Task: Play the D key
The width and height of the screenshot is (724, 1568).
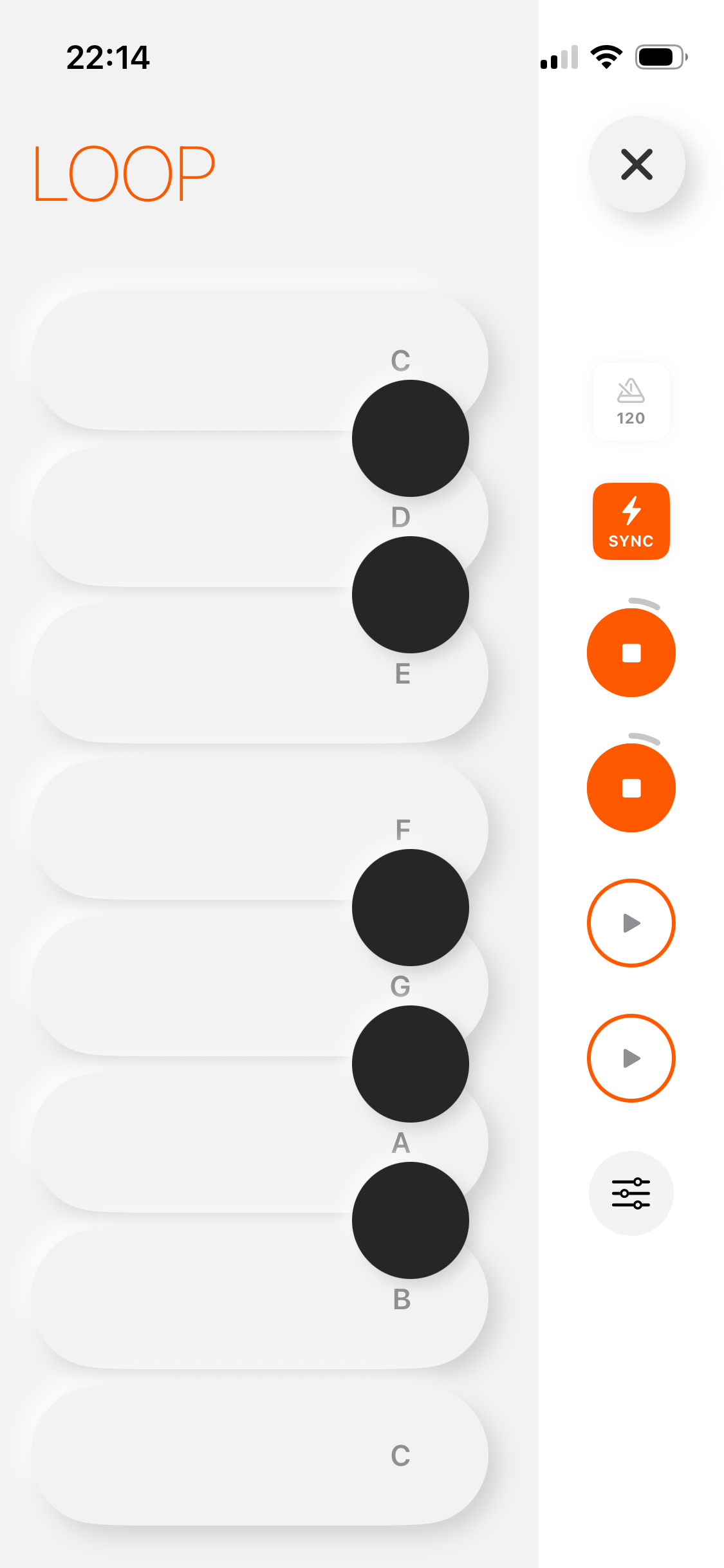Action: tap(193, 518)
